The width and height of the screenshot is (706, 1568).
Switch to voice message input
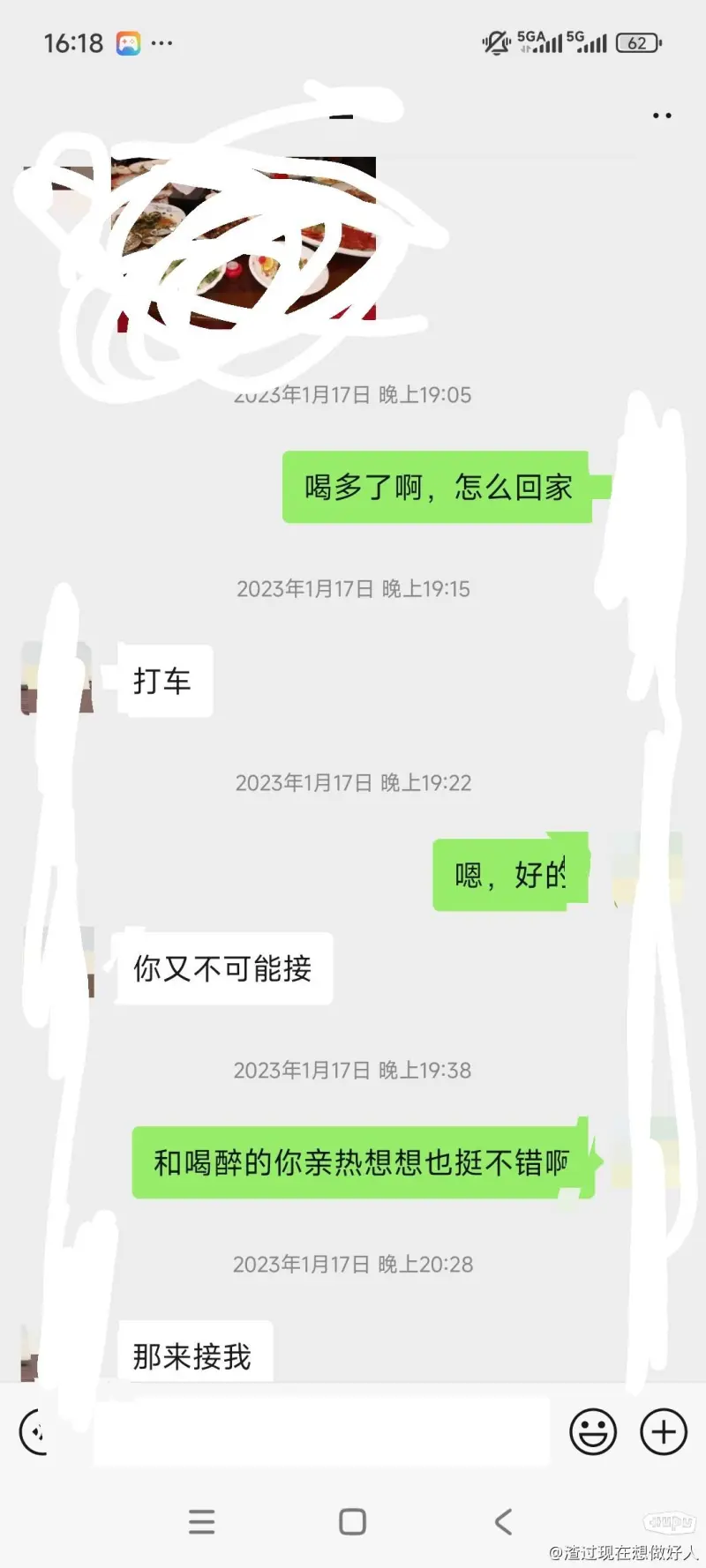(34, 1430)
